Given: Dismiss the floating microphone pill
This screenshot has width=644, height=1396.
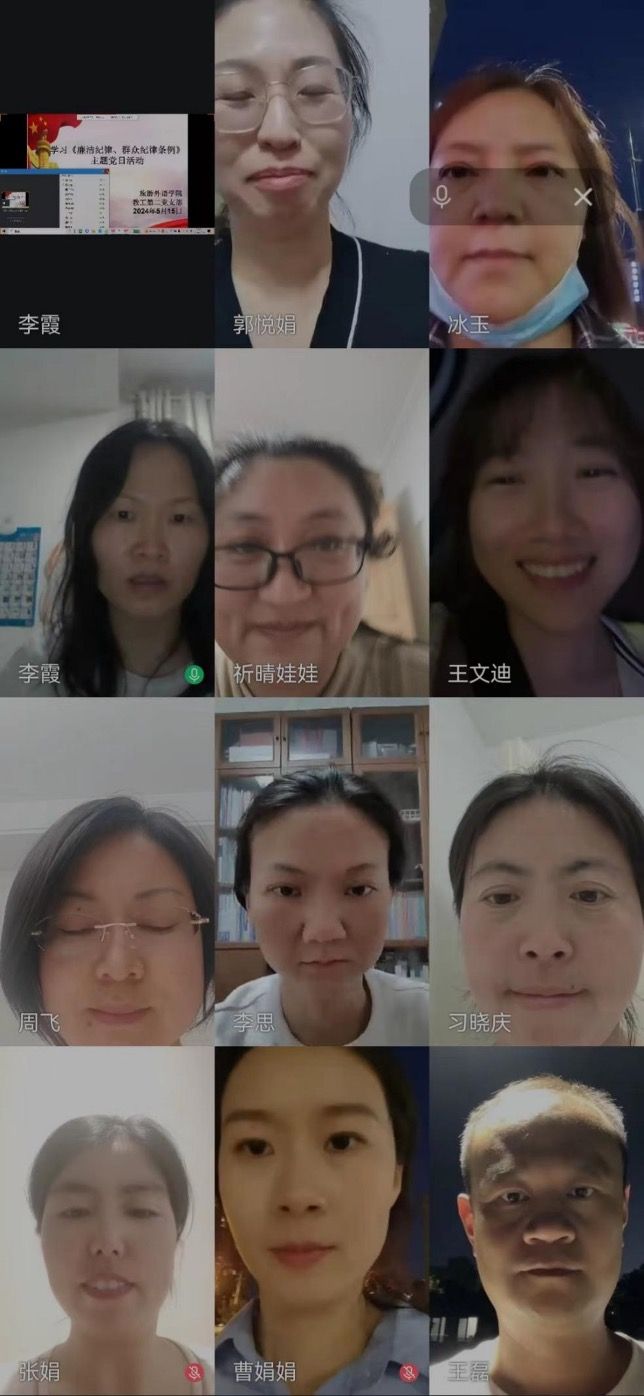Looking at the screenshot, I should 583,197.
